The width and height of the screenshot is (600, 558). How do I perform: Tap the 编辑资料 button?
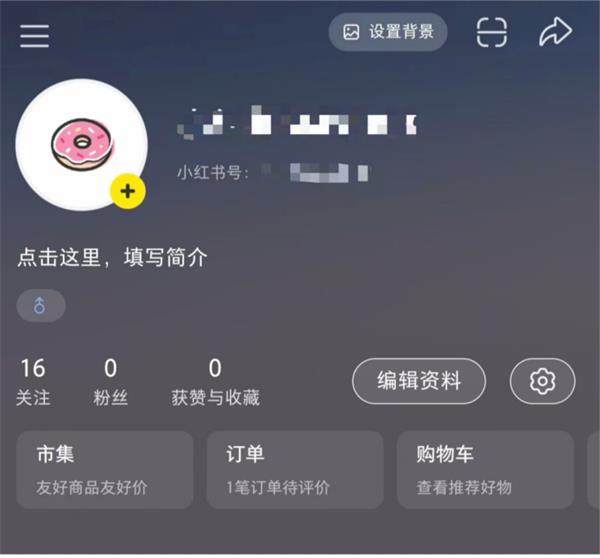[x=419, y=381]
